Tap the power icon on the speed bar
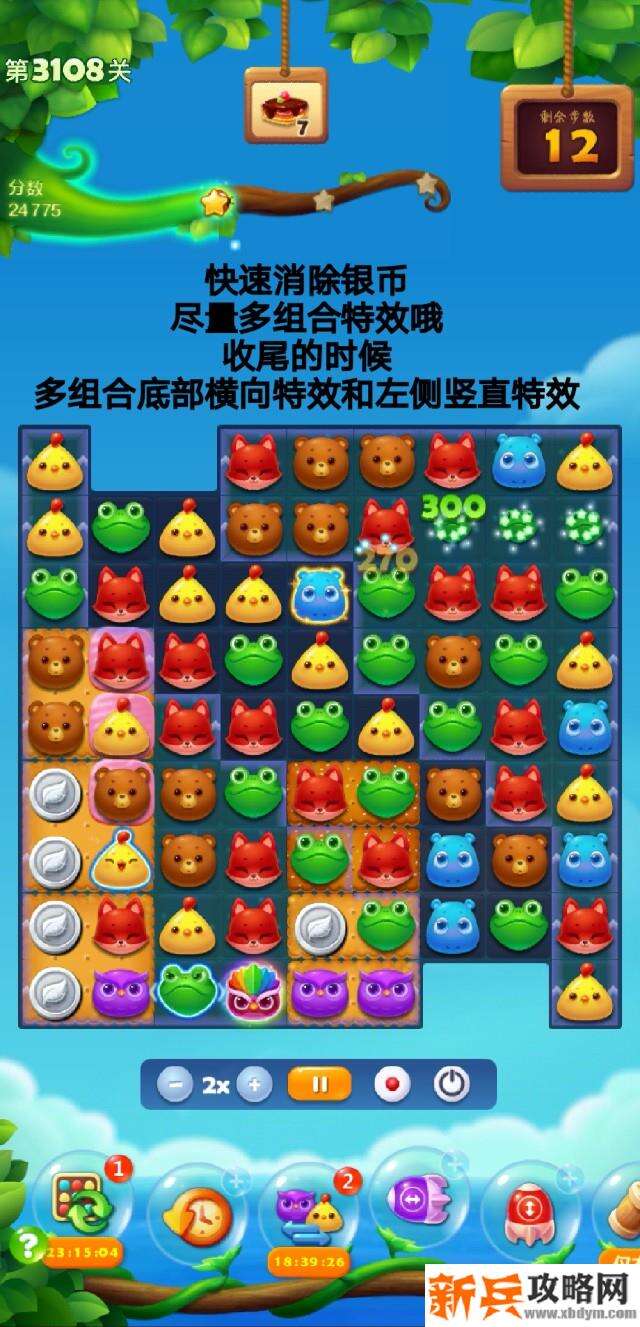Viewport: 640px width, 1327px height. coord(452,1085)
